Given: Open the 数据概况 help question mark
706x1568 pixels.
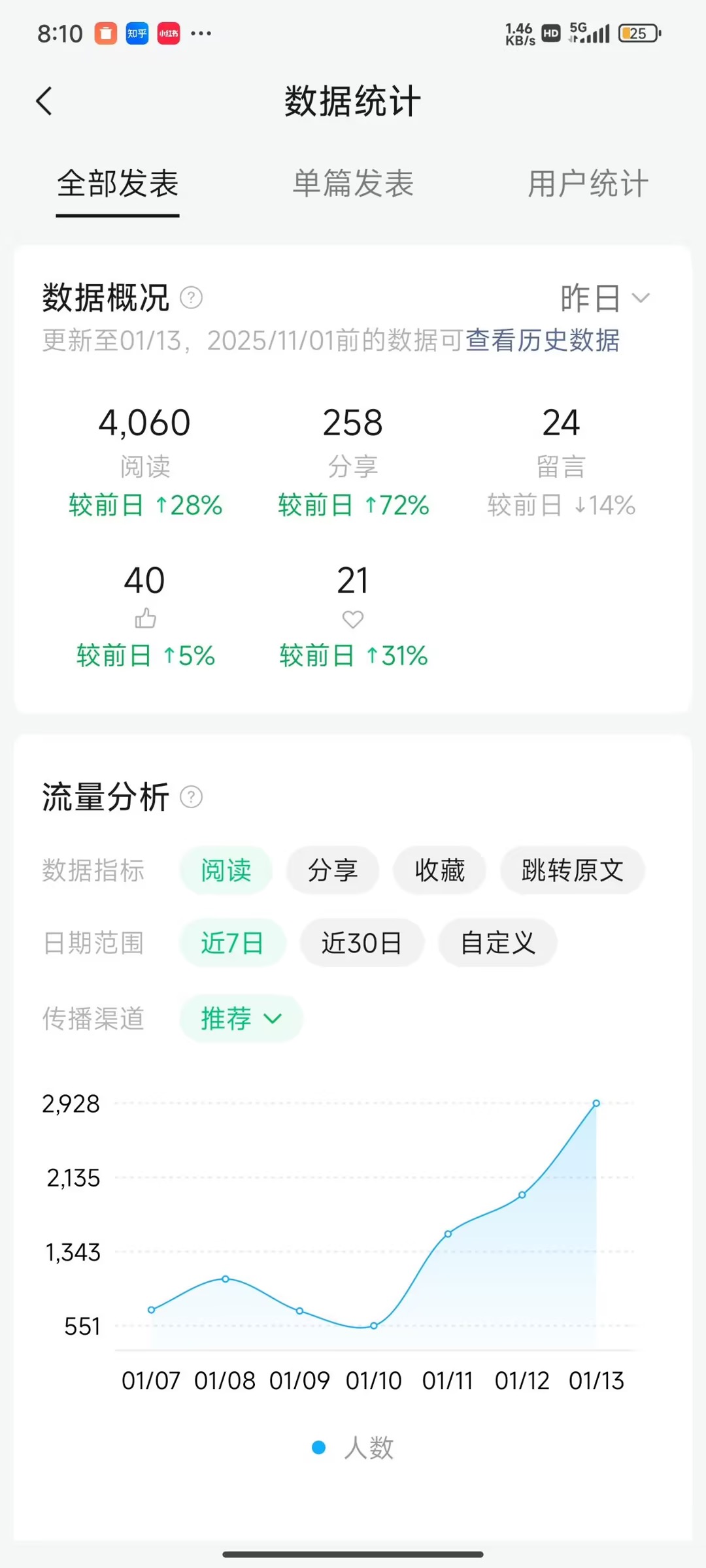Looking at the screenshot, I should [190, 298].
